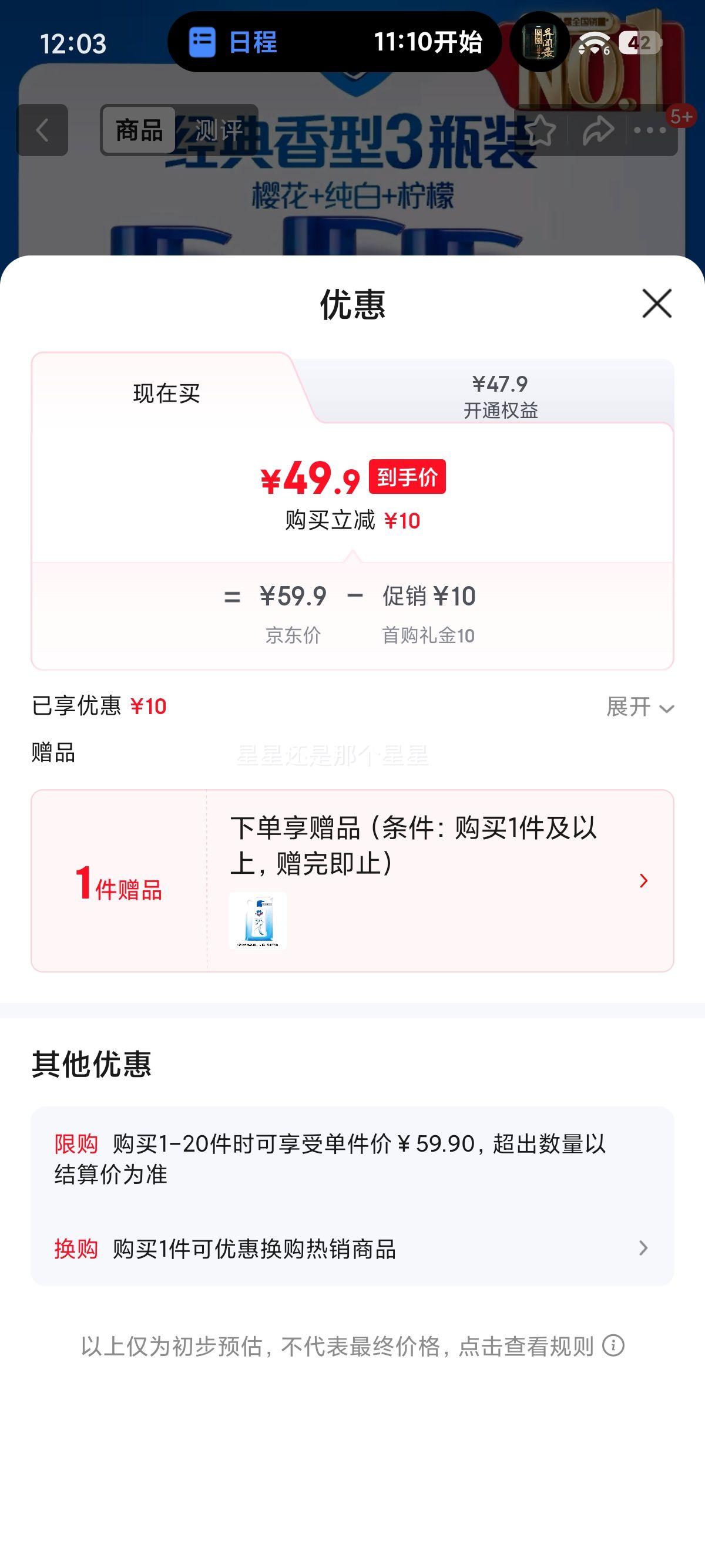705x1568 pixels.
Task: Favorite the product via the star icon
Action: coord(540,130)
